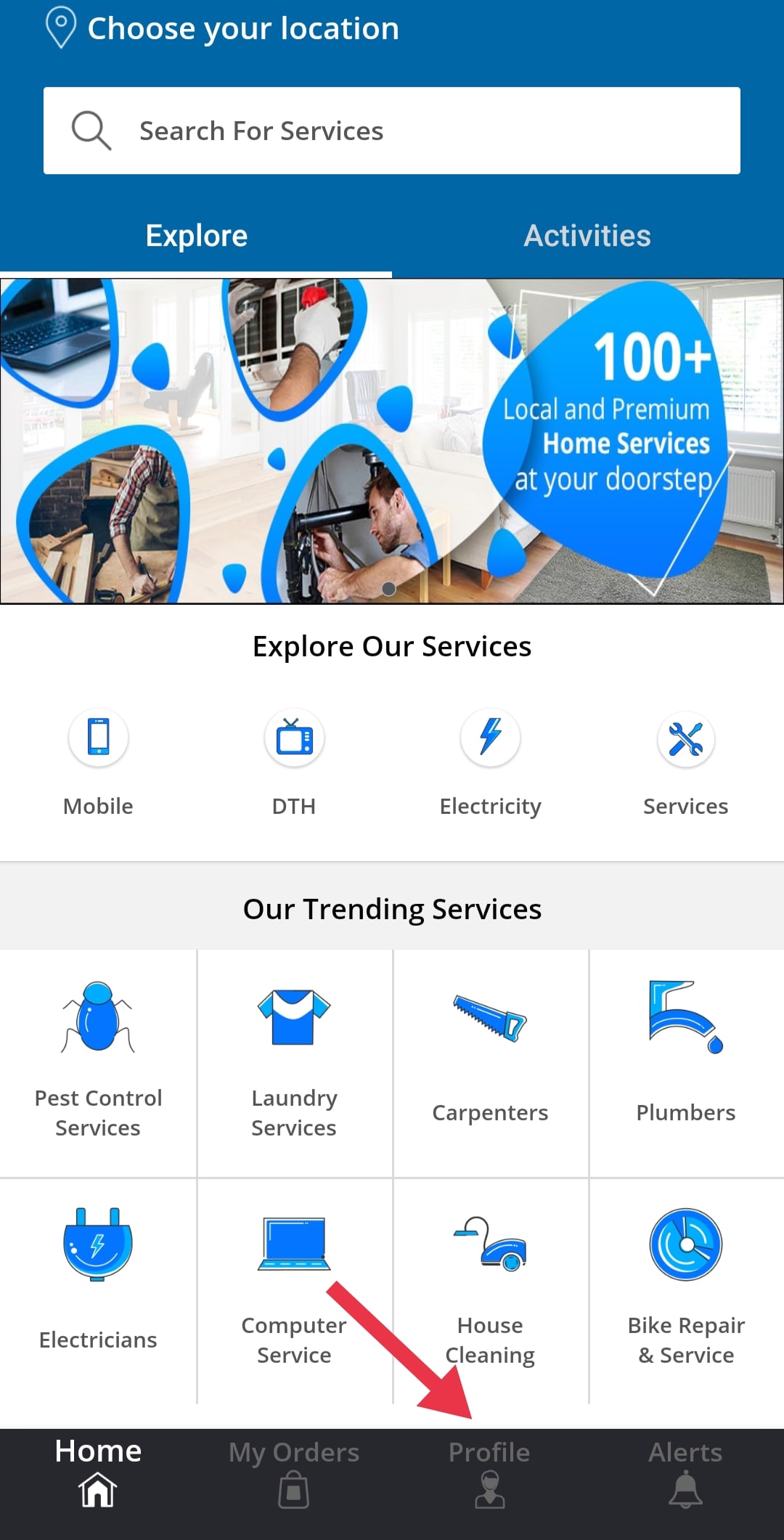Screen dimensions: 784x1540
Task: Open Pest Control Services
Action: pyautogui.click(x=98, y=1062)
